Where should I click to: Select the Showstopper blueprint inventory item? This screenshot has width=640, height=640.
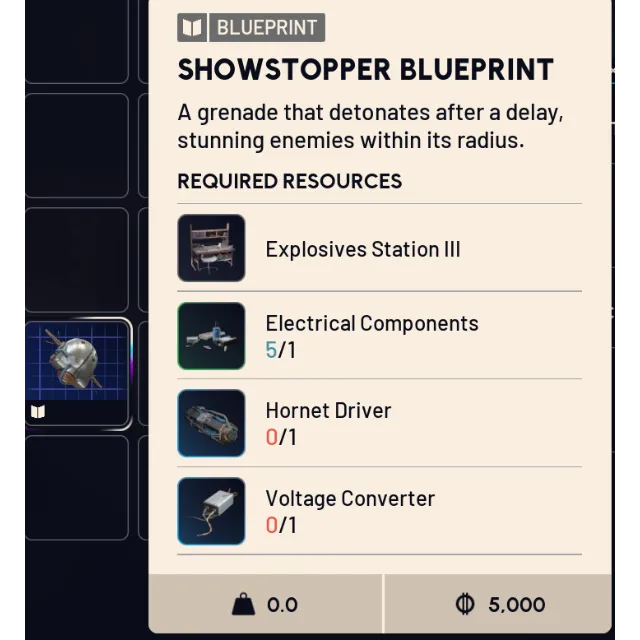click(x=77, y=372)
